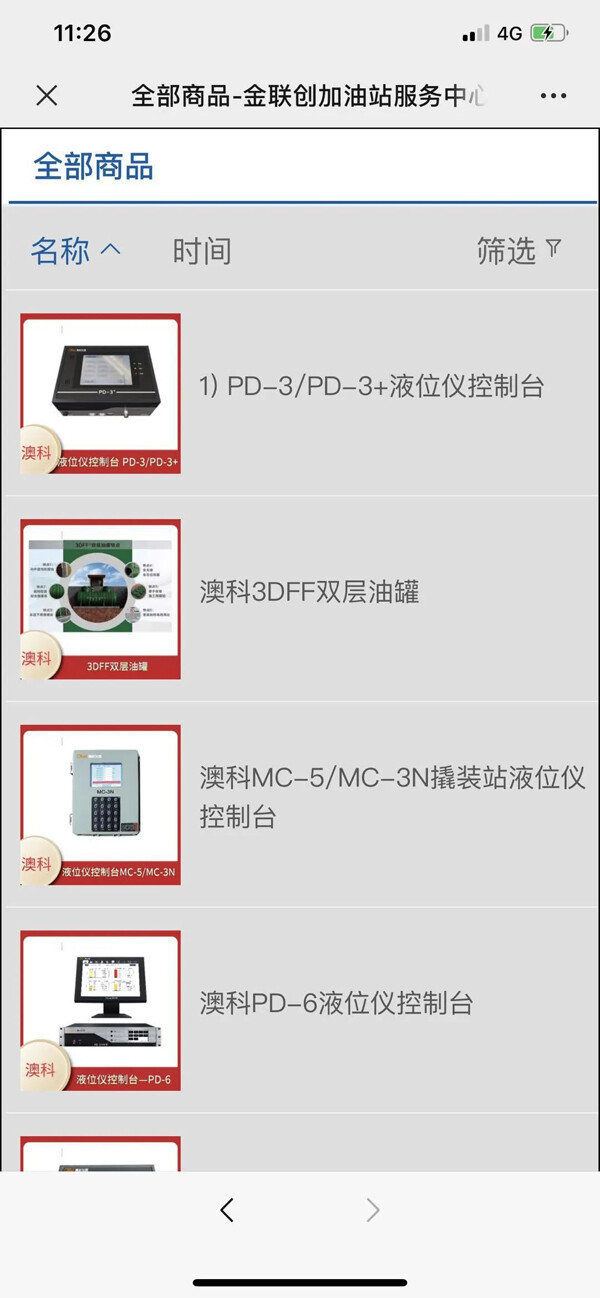The height and width of the screenshot is (1298, 600).
Task: Sort products by 名称
Action: click(75, 251)
